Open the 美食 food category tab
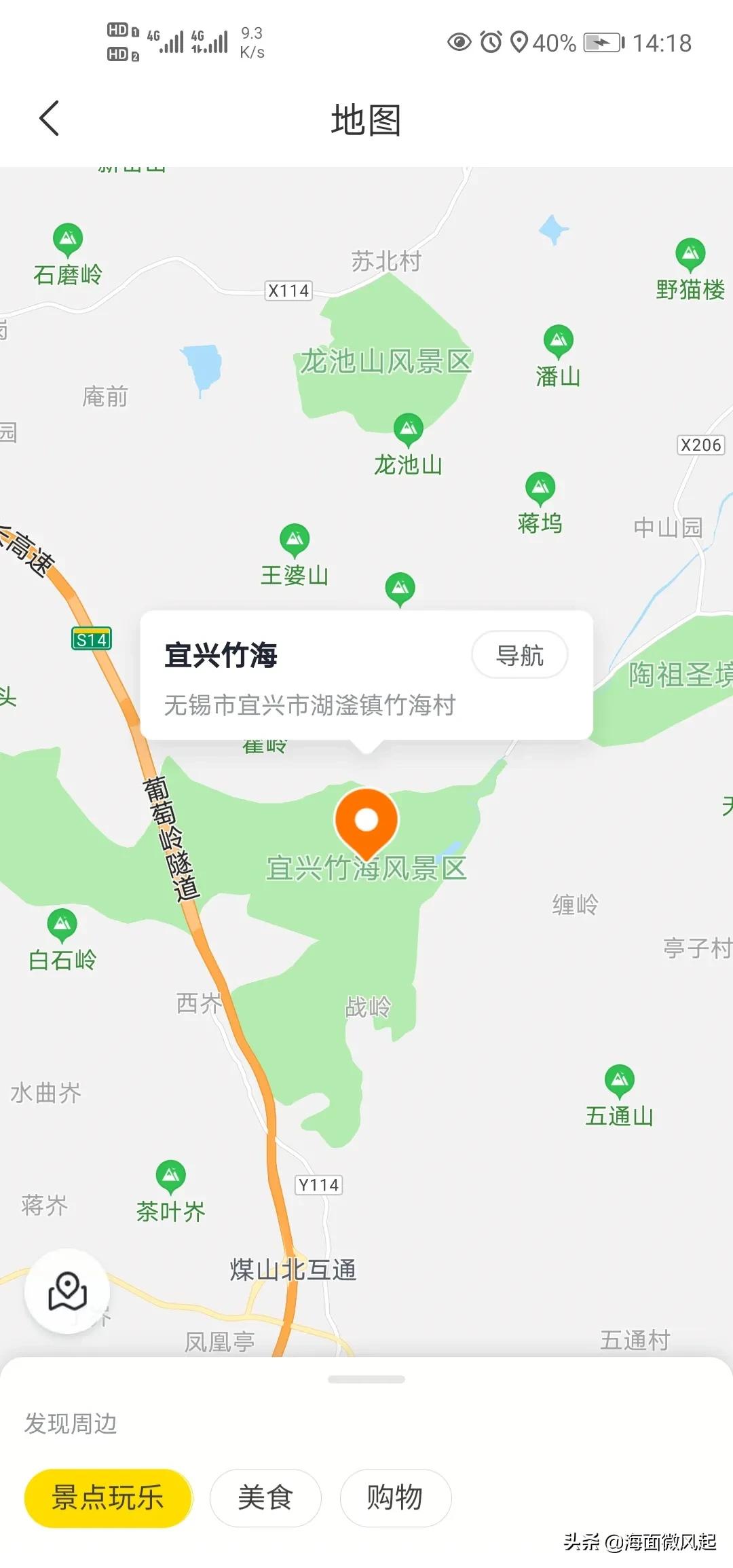Screen dimensions: 733x1568 pyautogui.click(x=265, y=1498)
